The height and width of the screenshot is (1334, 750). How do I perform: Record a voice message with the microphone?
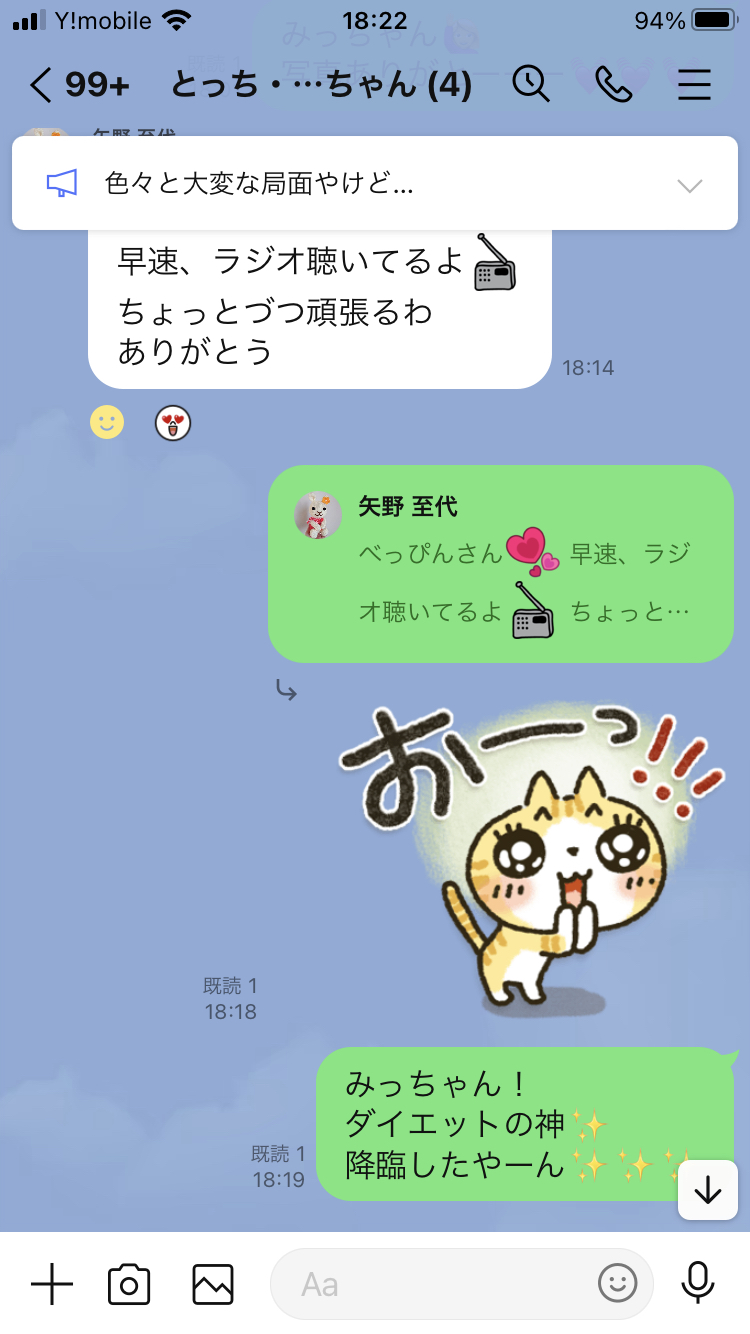(698, 1284)
